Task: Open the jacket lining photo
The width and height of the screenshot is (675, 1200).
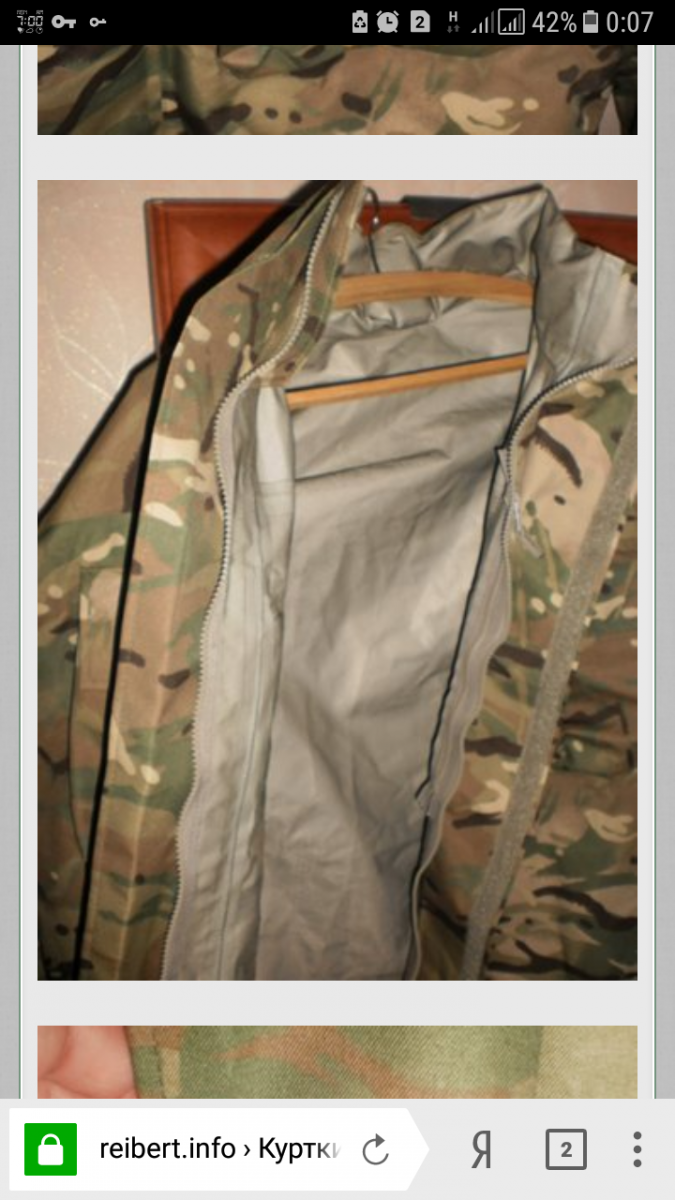Action: pos(337,580)
